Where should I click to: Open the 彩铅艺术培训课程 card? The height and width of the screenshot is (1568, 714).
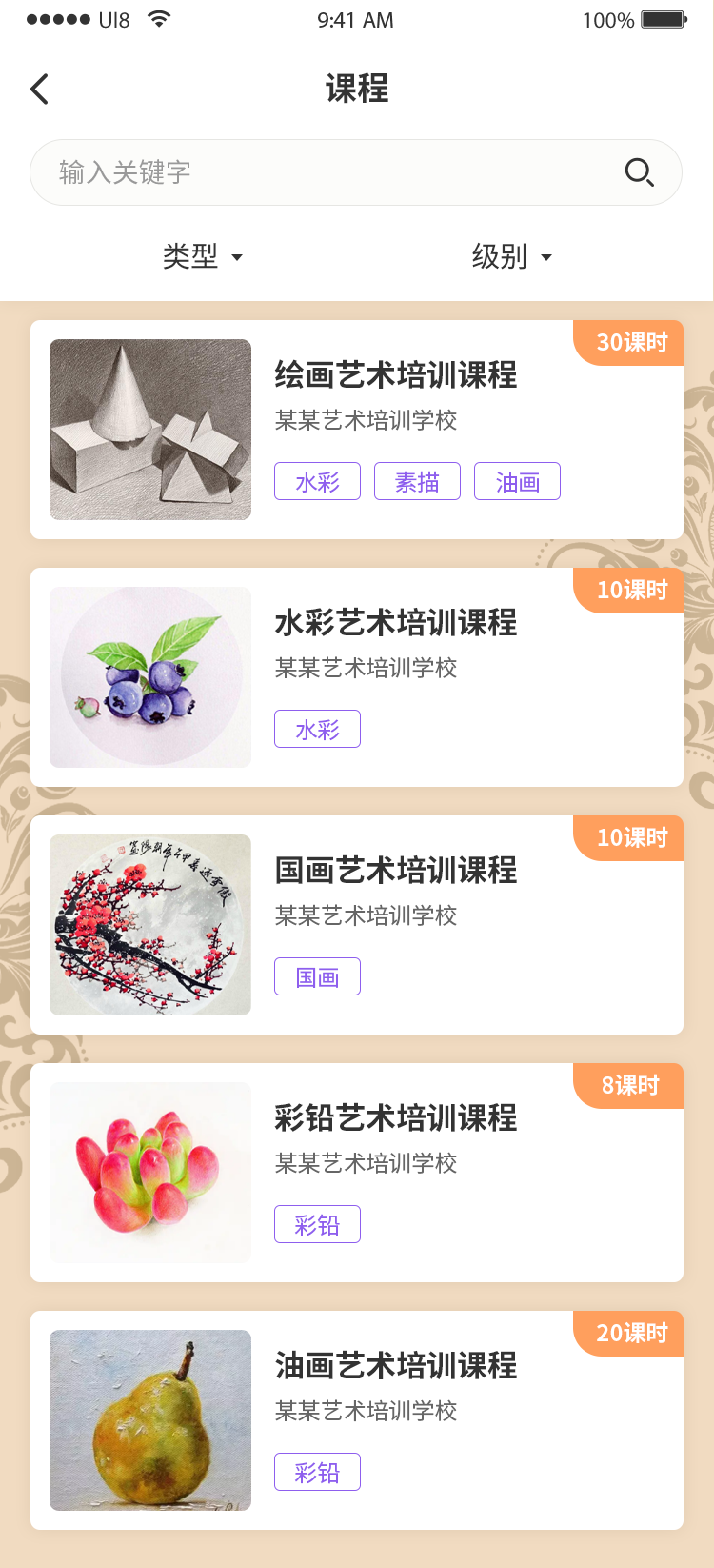tap(396, 1117)
